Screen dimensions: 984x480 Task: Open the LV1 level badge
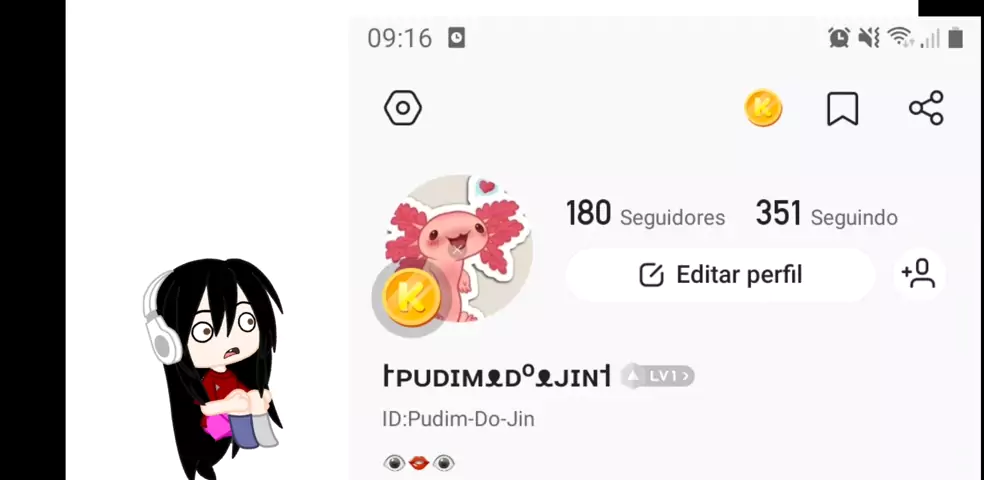coord(660,377)
